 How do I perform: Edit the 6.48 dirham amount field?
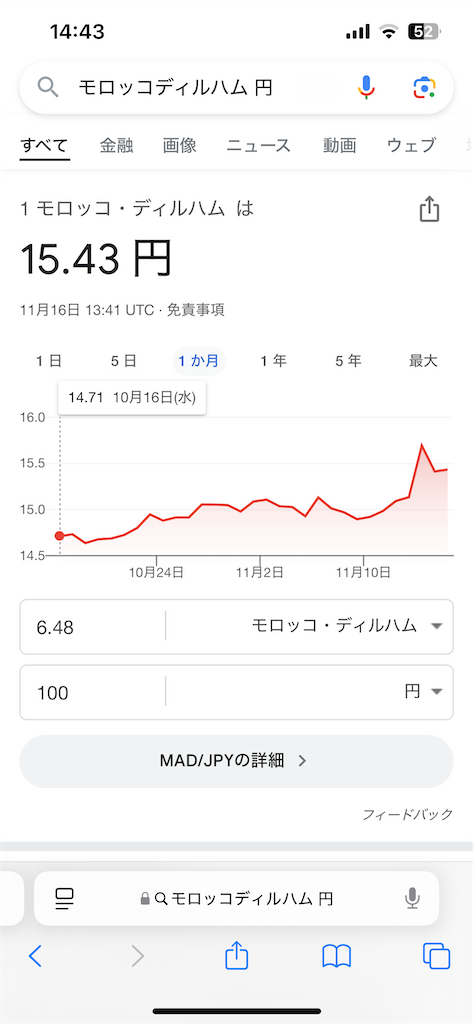point(93,627)
